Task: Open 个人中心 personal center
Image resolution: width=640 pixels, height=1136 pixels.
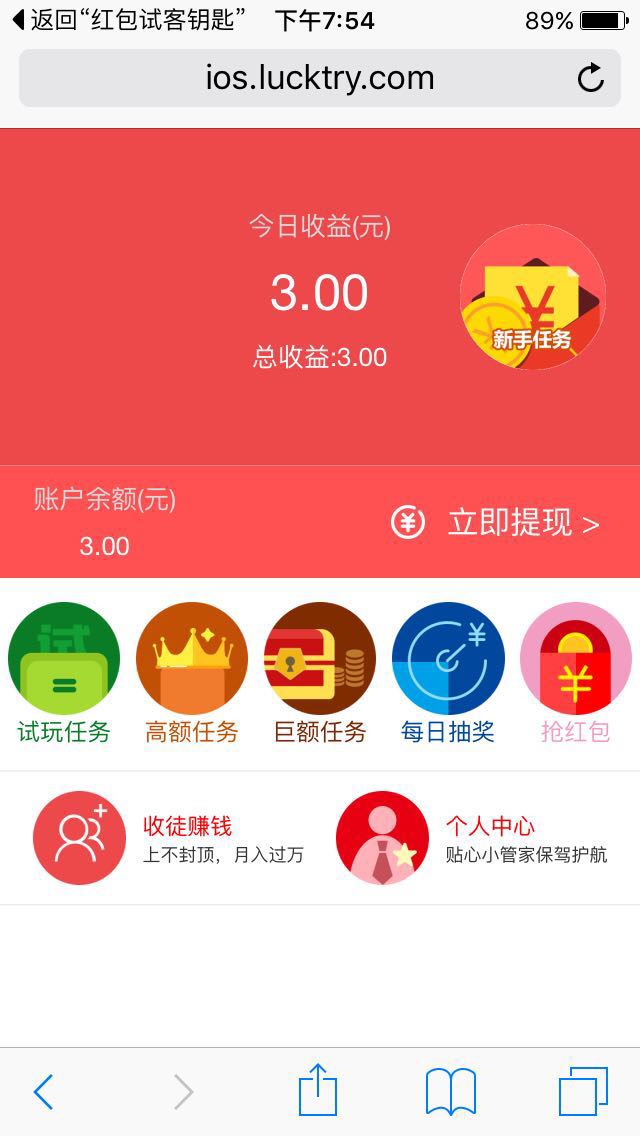Action: coord(472,838)
